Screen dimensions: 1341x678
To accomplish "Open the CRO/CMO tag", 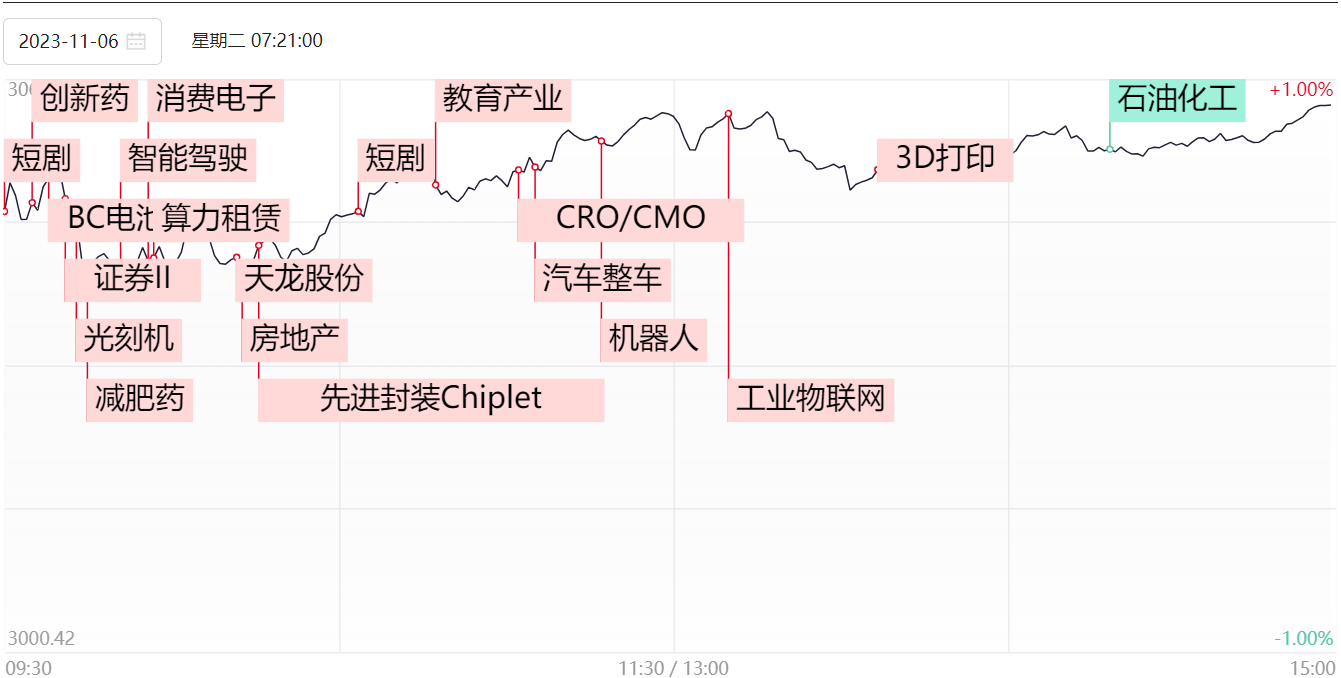I will coord(630,218).
